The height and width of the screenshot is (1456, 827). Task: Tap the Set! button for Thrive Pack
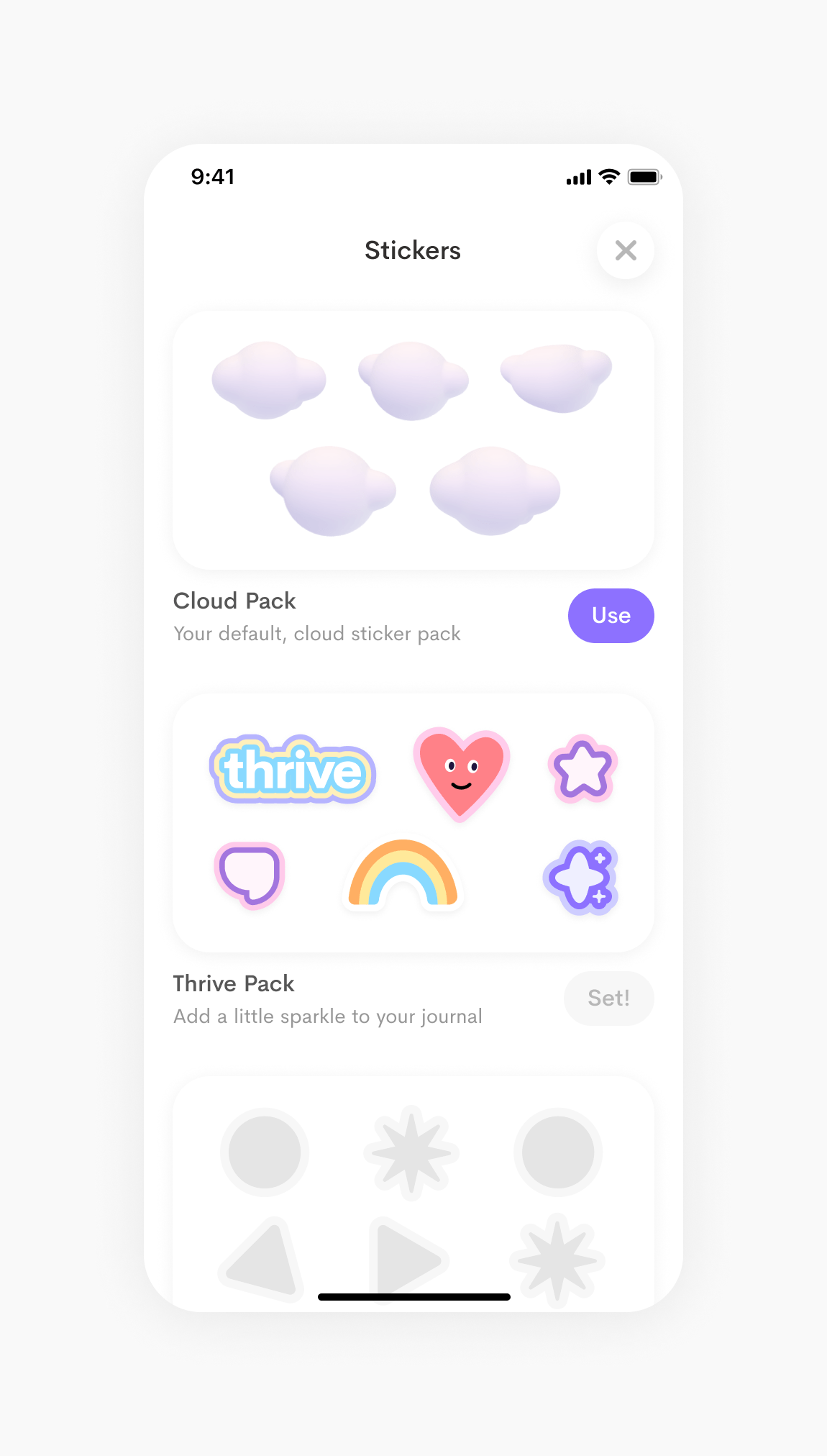[609, 998]
